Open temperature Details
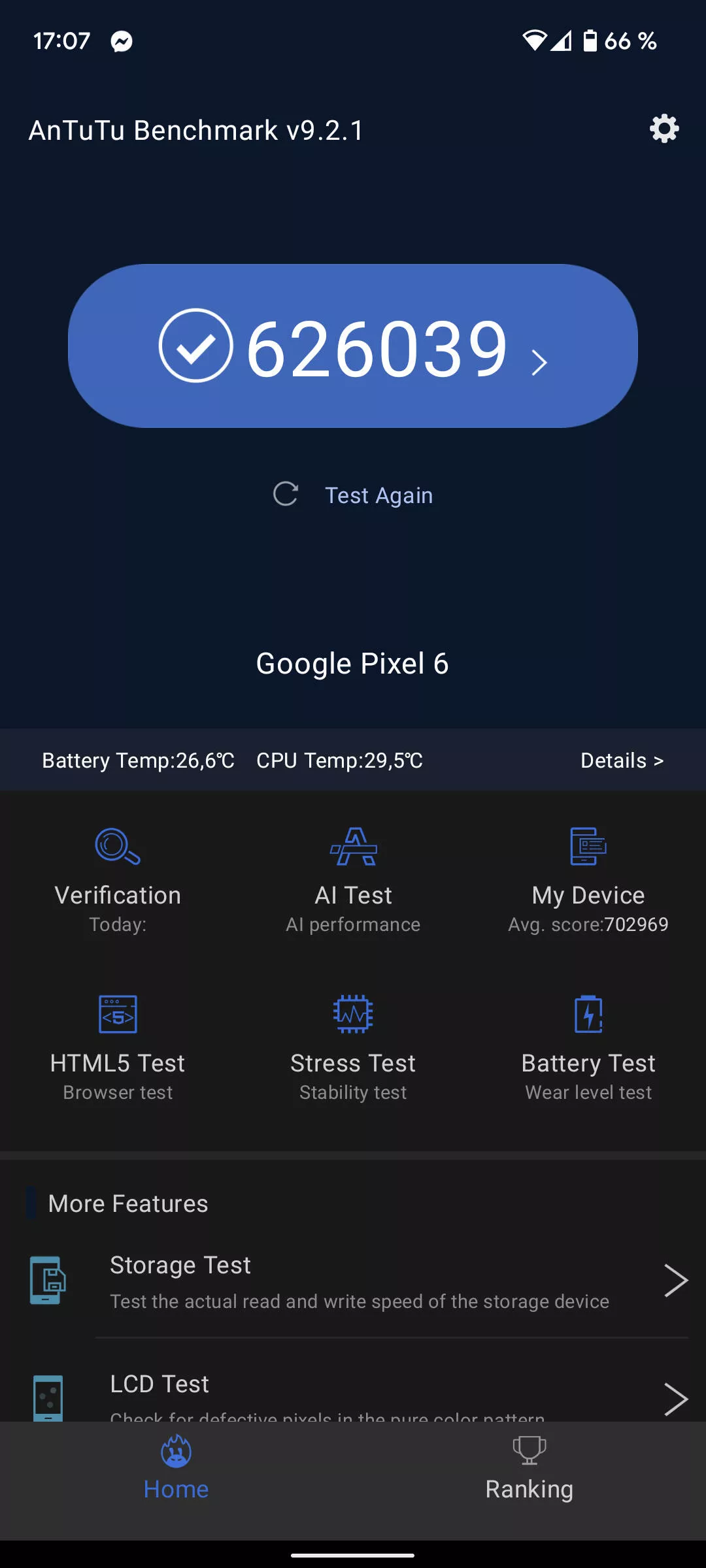Image resolution: width=706 pixels, height=1568 pixels. (622, 760)
